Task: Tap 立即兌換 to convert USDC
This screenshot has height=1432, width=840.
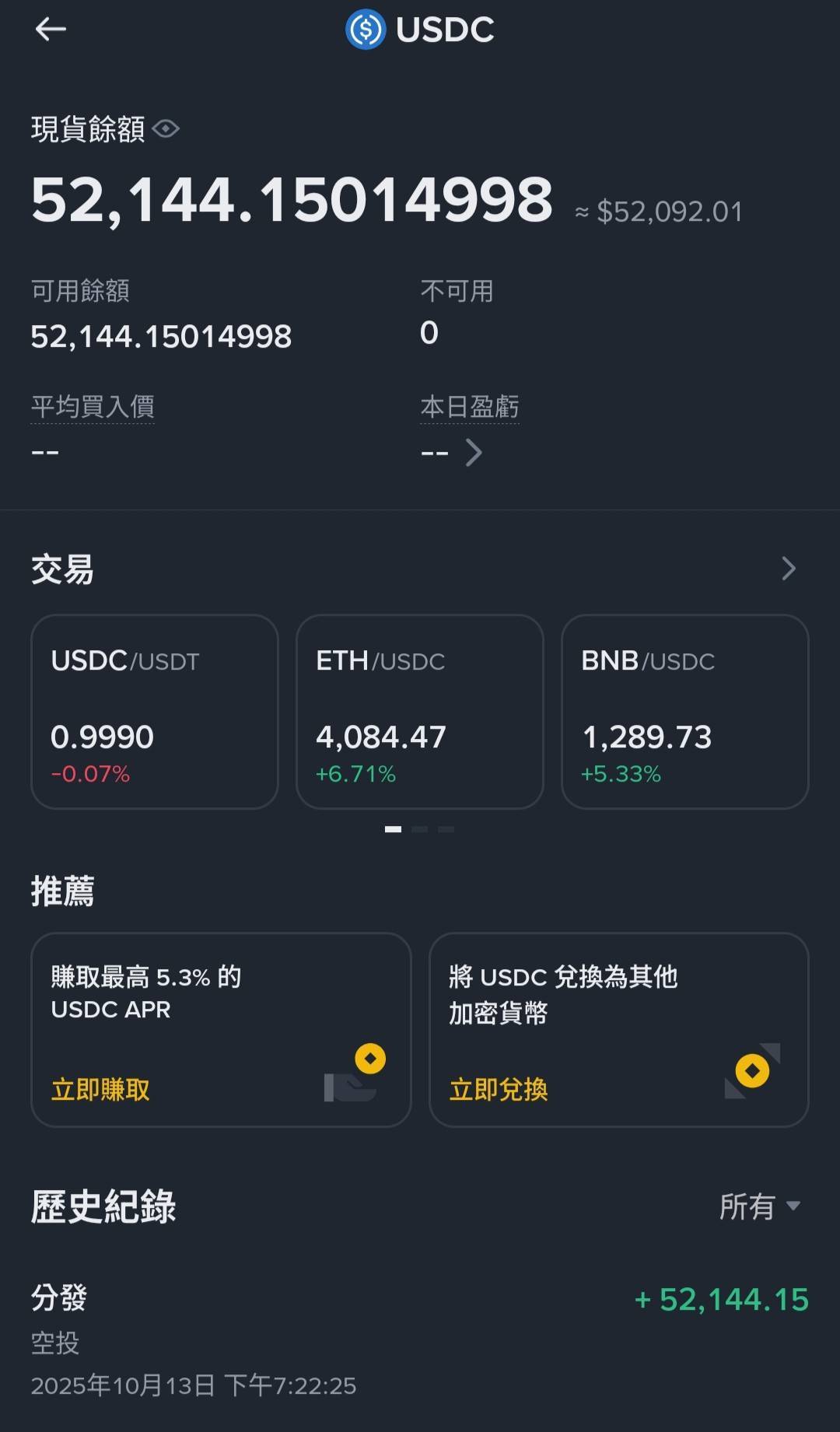Action: pos(499,1090)
